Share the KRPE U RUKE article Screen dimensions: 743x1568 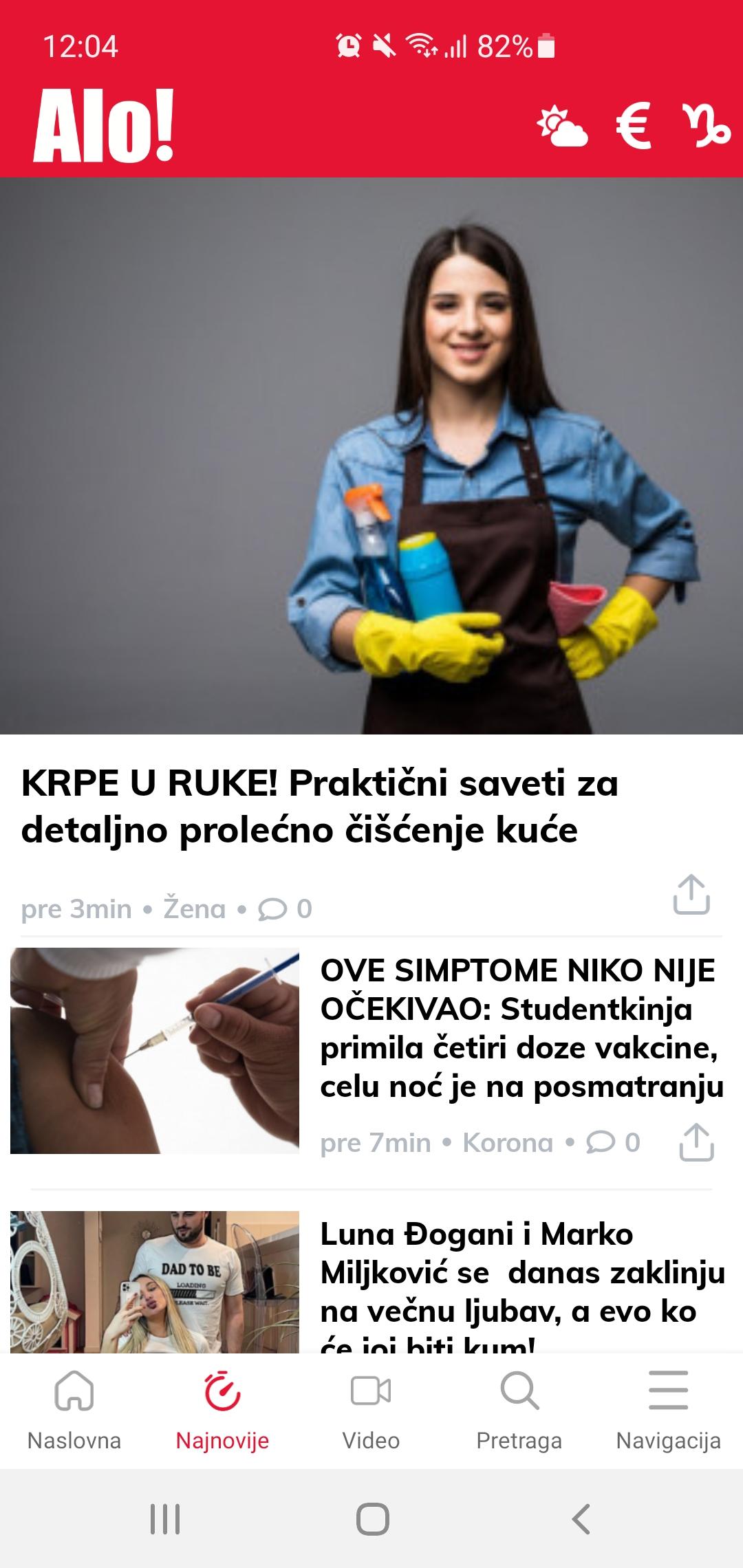click(x=691, y=894)
